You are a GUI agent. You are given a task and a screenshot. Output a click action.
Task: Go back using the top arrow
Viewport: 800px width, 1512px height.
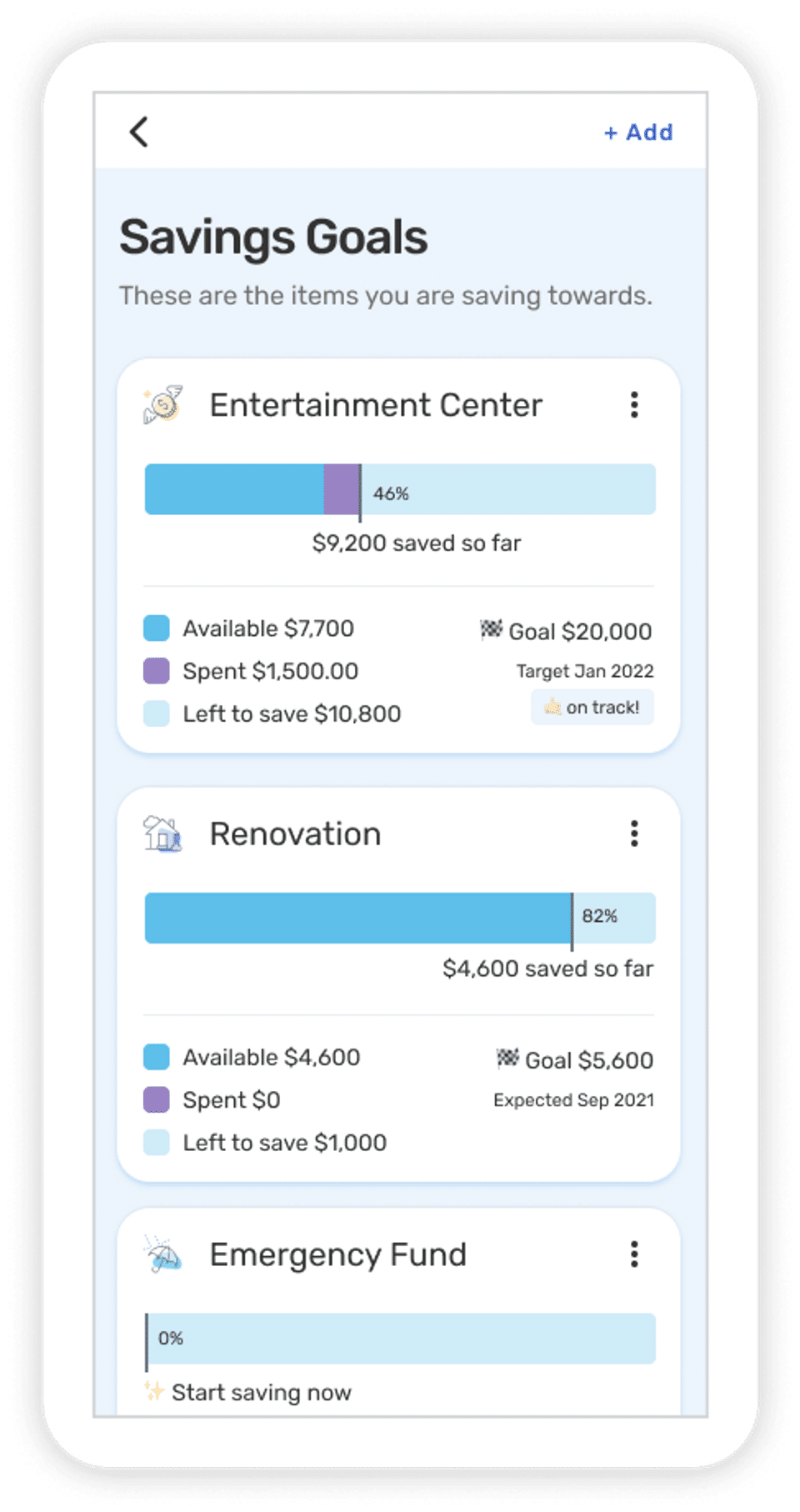(x=139, y=132)
